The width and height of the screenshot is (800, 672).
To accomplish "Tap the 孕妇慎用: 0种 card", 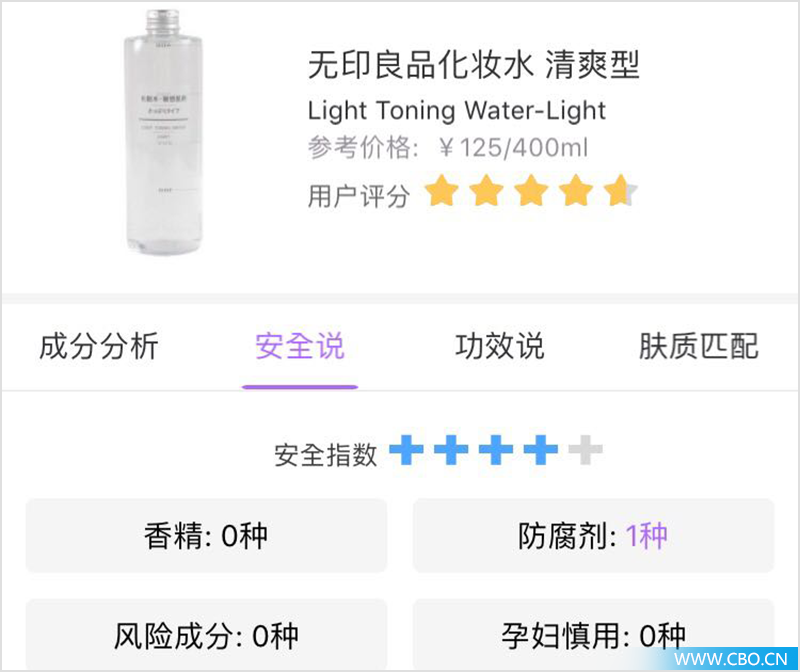I will point(593,634).
